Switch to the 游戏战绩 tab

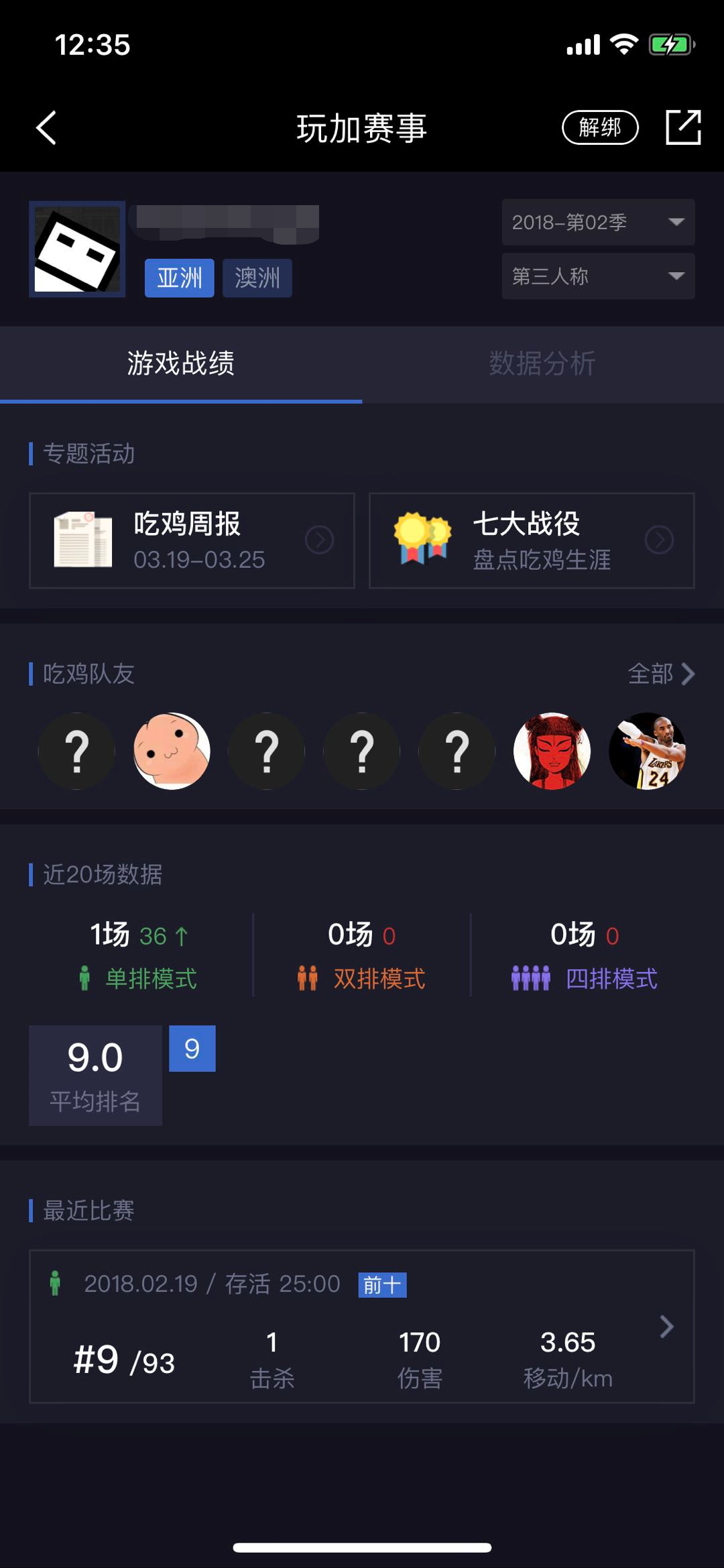coord(181,364)
